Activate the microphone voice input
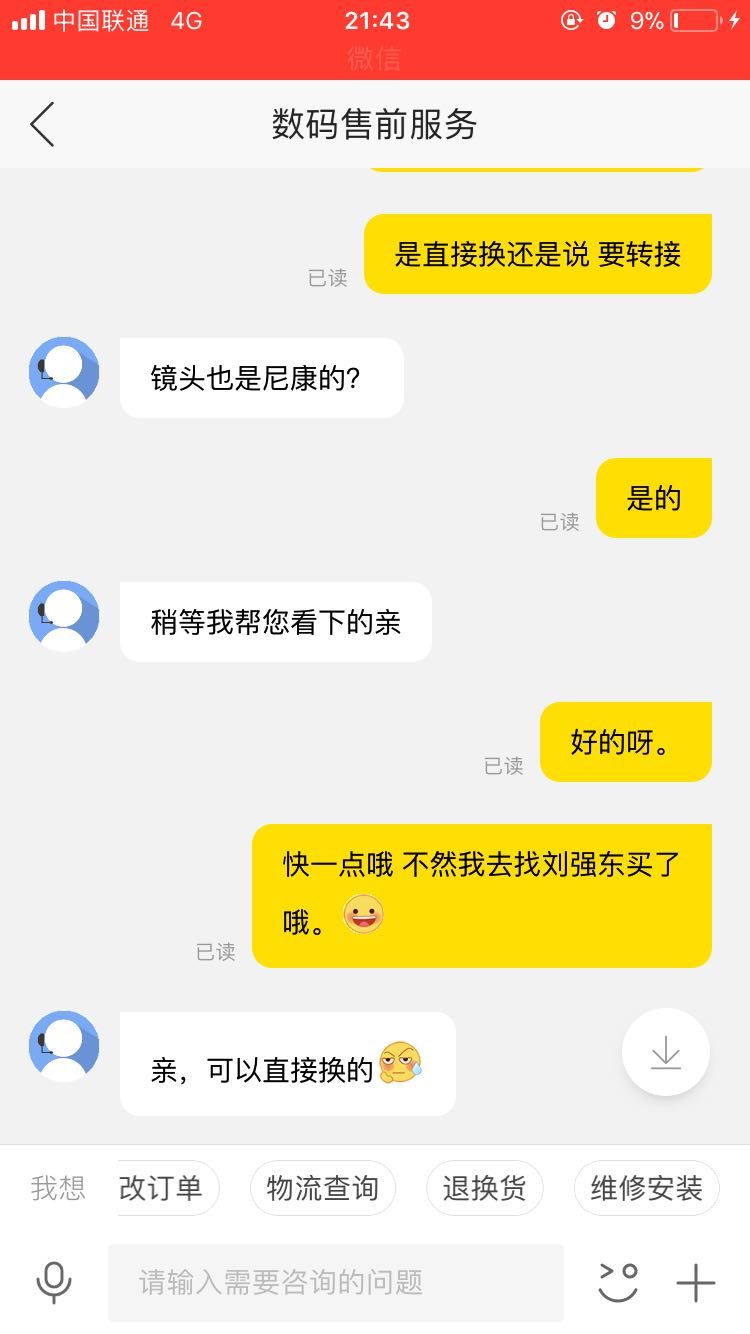This screenshot has width=750, height=1334. click(x=54, y=1282)
